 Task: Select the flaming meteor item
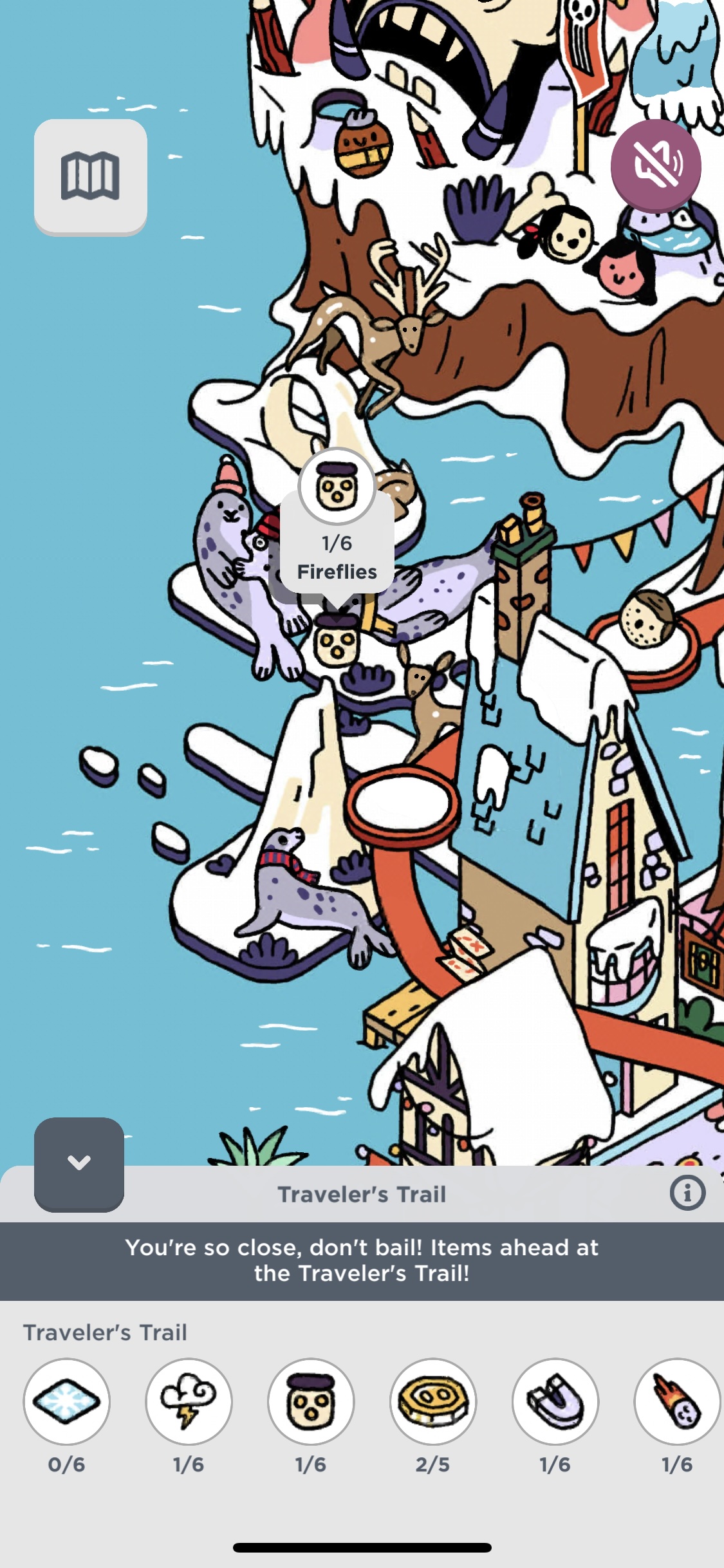coord(676,1401)
